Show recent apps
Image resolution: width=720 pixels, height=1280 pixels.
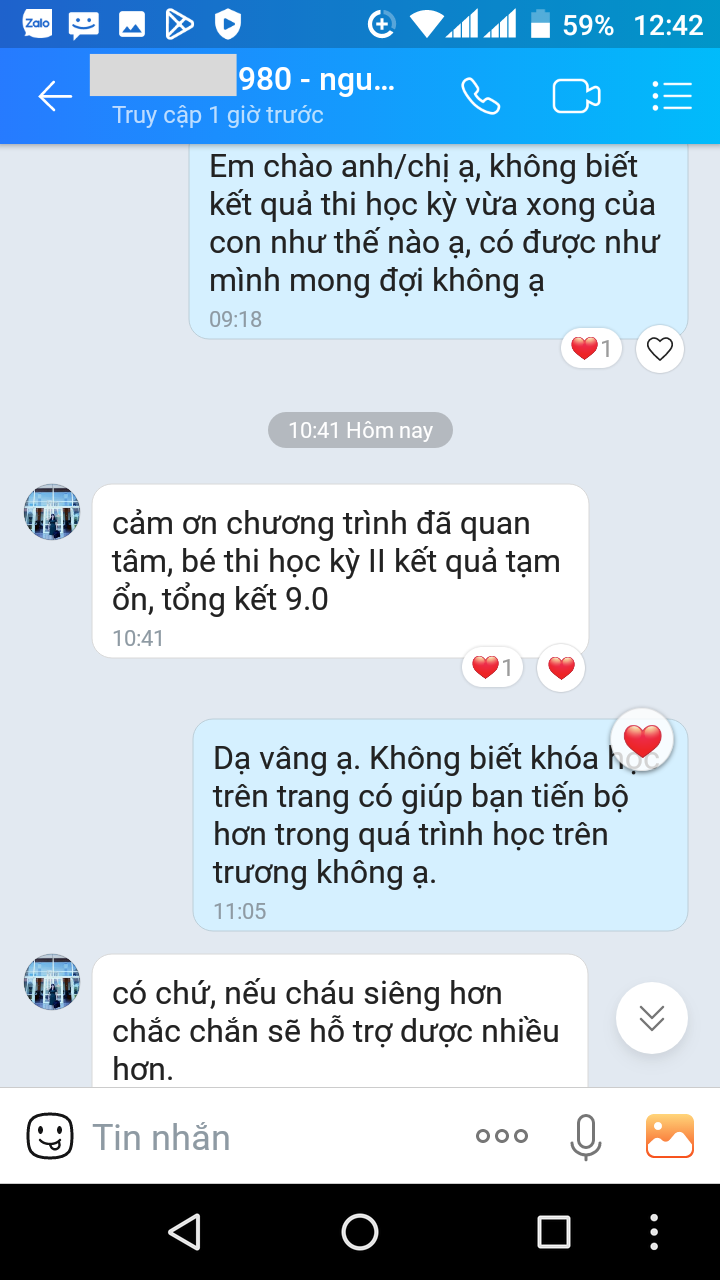coord(553,1232)
